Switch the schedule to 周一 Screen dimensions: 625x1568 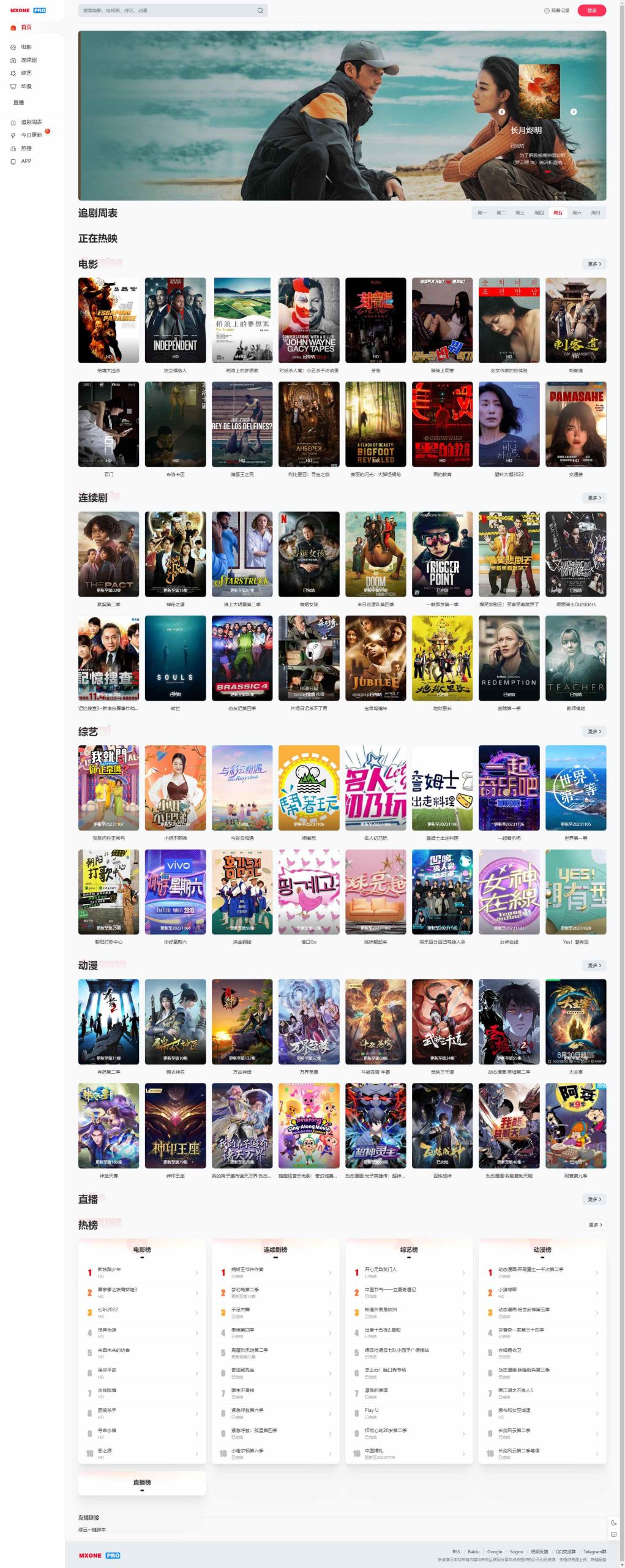[x=482, y=213]
